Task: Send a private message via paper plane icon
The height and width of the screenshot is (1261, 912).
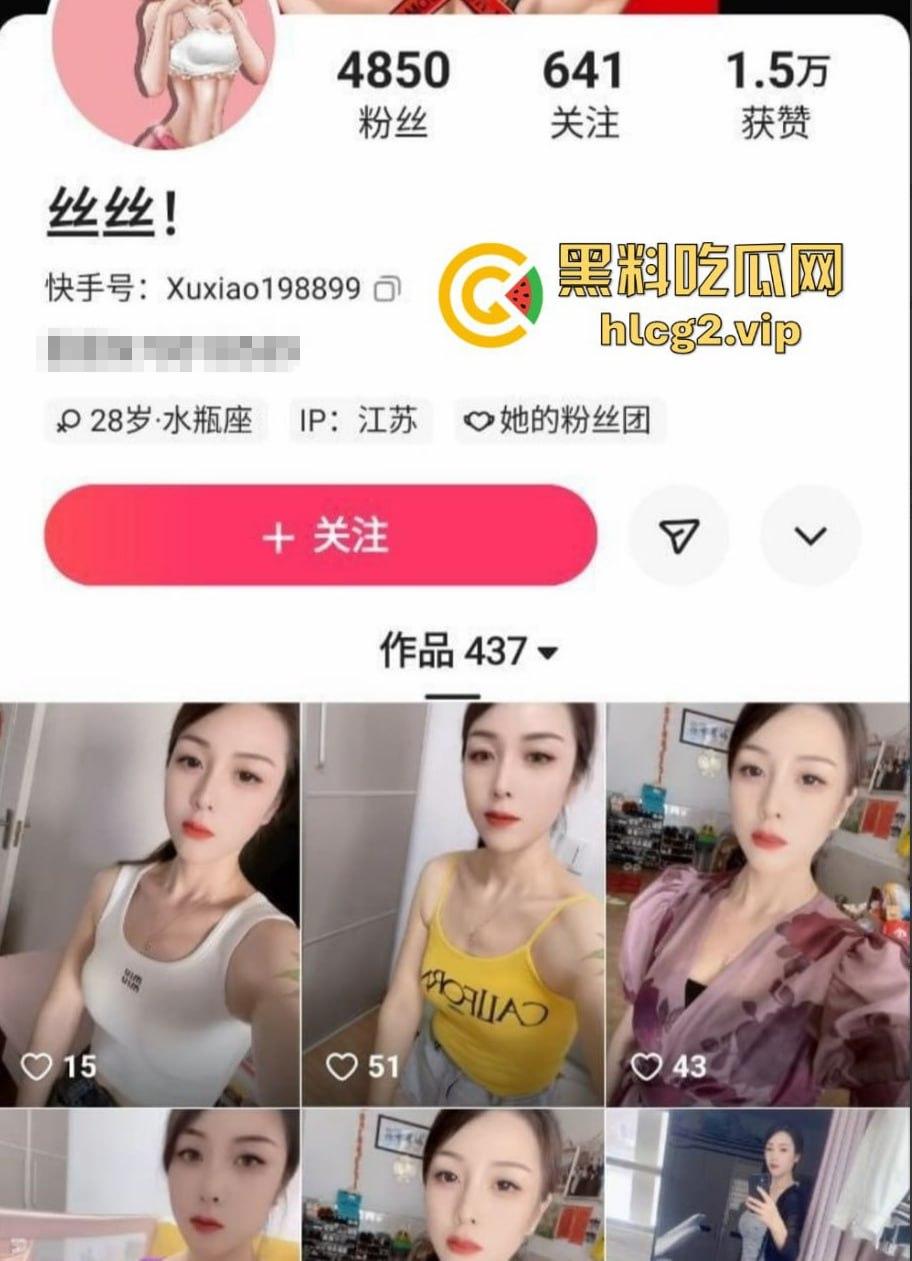Action: [x=678, y=536]
